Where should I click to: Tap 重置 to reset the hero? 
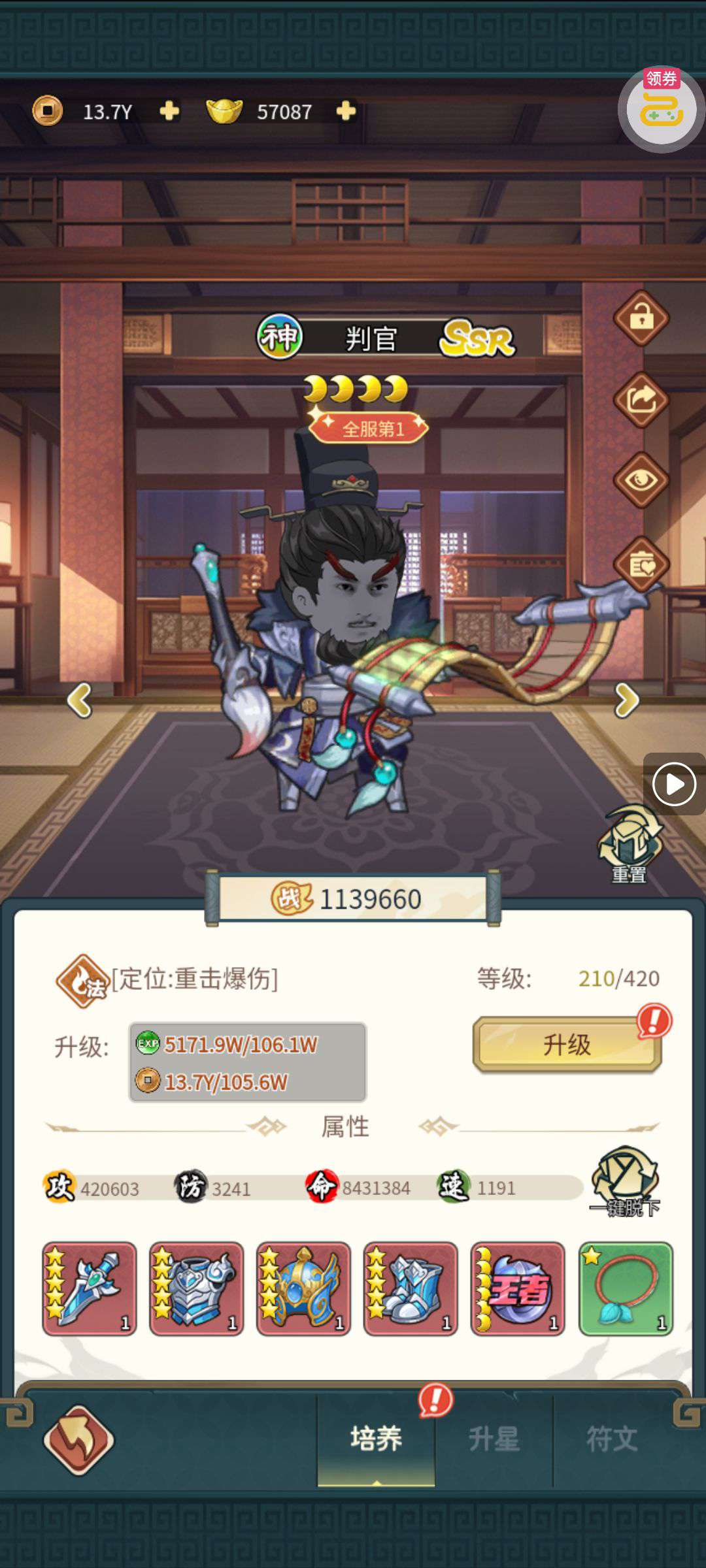tap(629, 846)
